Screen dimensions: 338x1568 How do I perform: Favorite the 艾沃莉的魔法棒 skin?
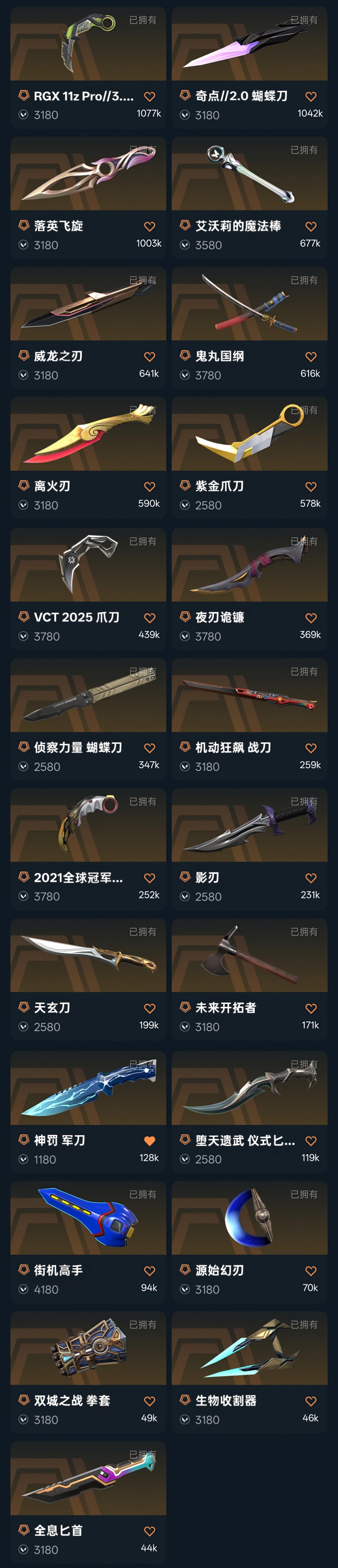311,227
